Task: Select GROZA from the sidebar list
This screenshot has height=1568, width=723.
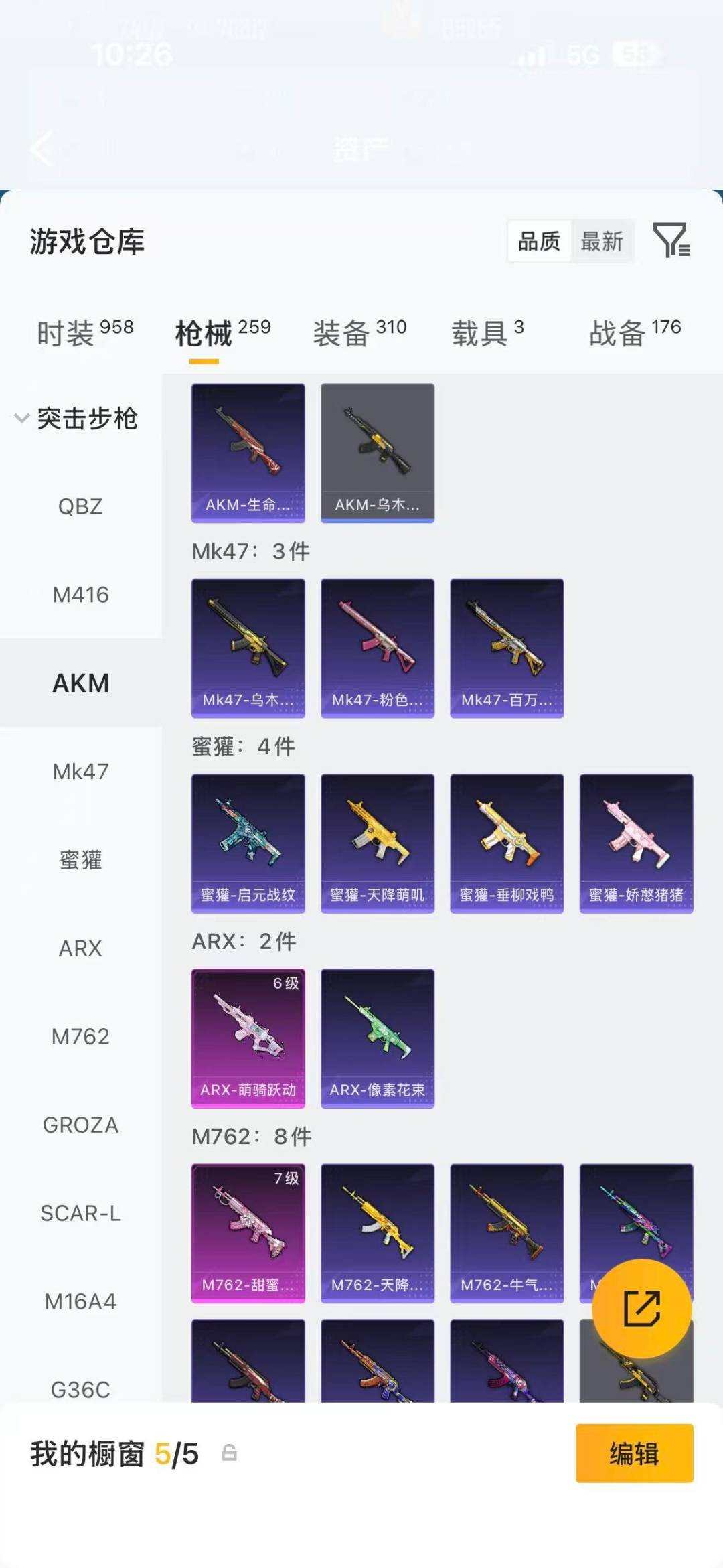Action: (82, 1125)
